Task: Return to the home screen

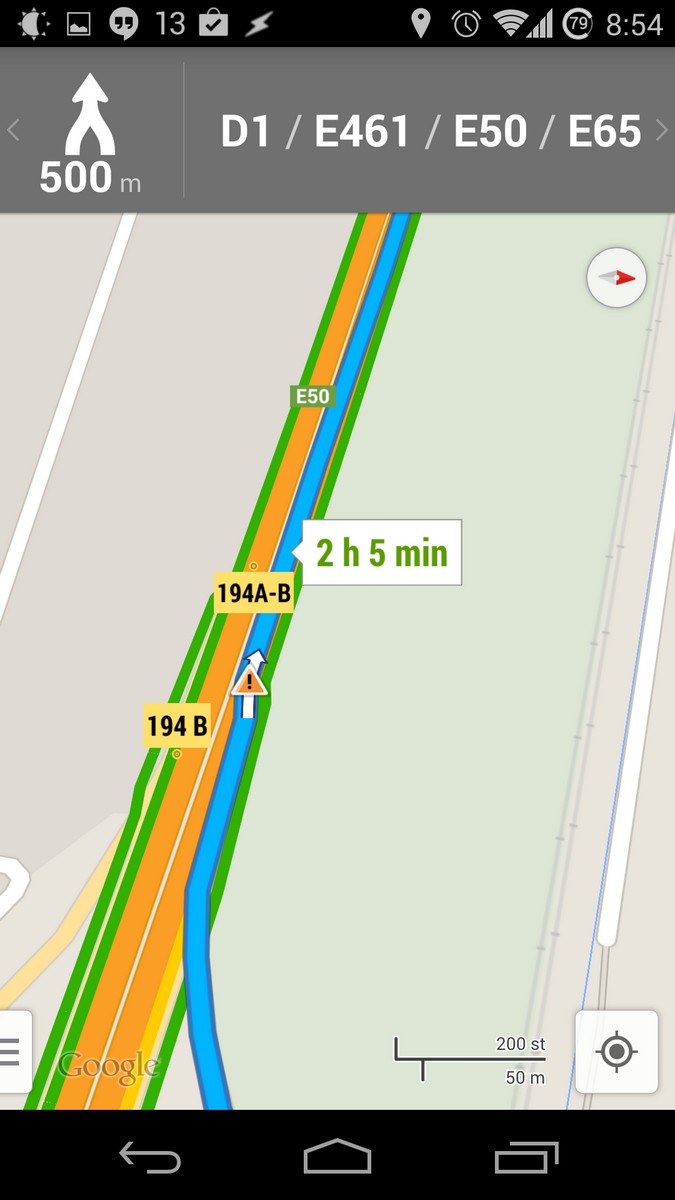Action: (337, 1157)
